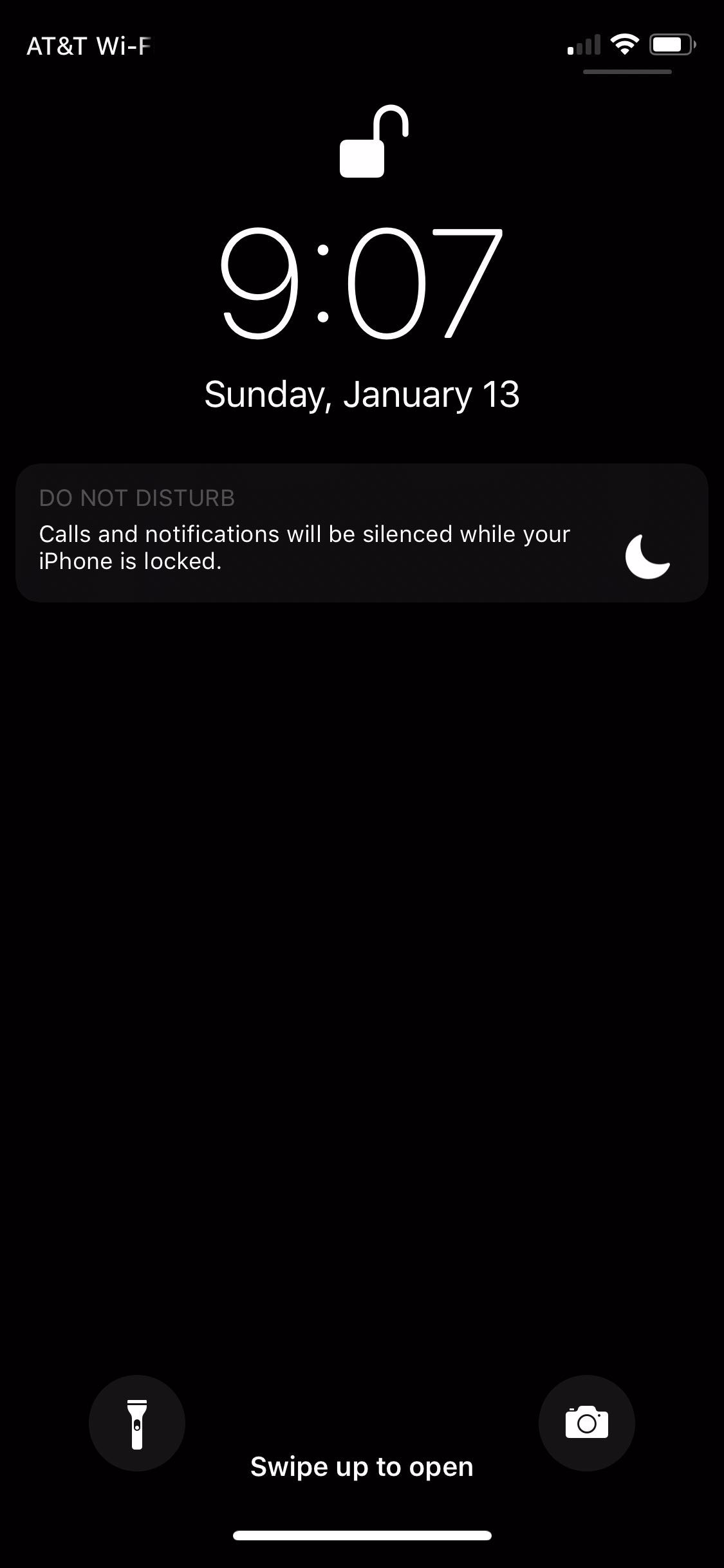Turn on the flashlight

pyautogui.click(x=136, y=1423)
